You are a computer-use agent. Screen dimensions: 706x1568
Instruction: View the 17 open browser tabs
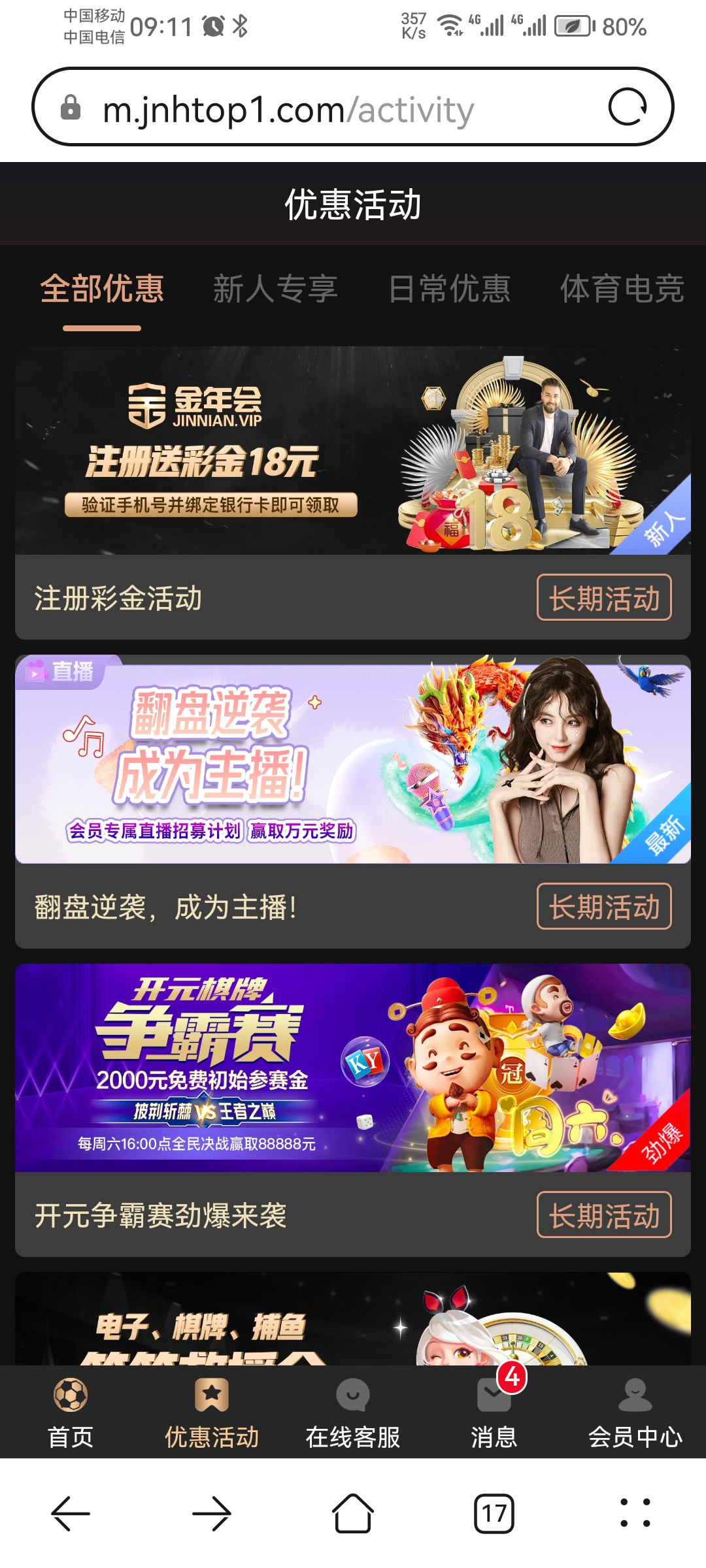(494, 1513)
